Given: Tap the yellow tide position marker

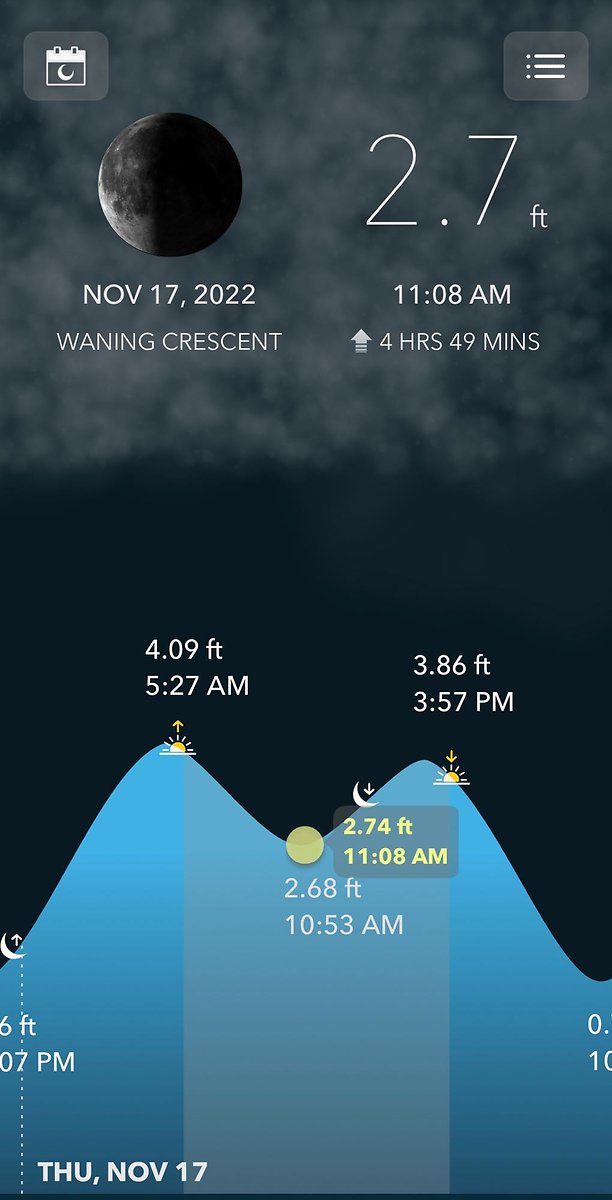Looking at the screenshot, I should [305, 845].
